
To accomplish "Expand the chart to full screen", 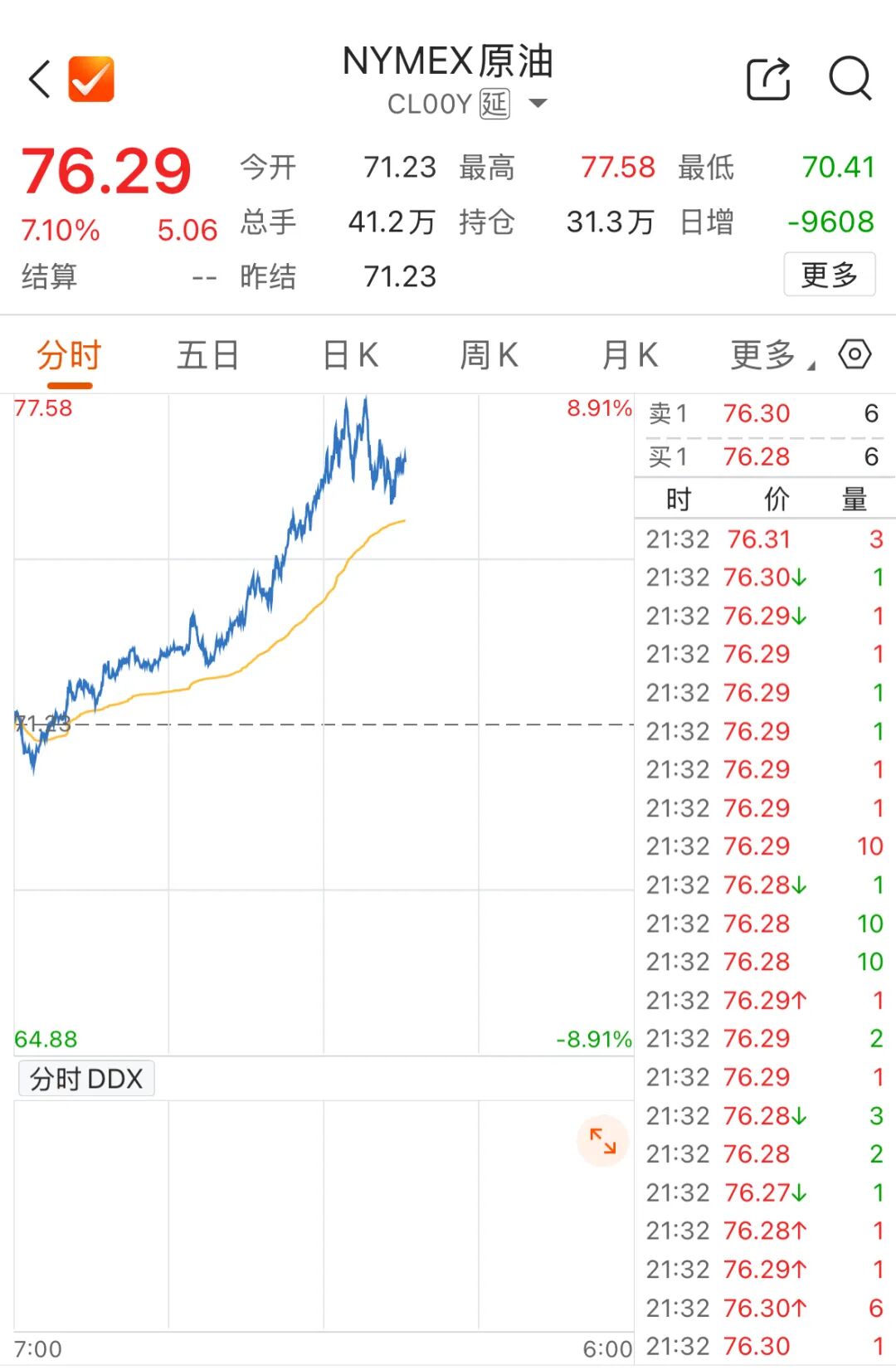I will [x=603, y=1141].
